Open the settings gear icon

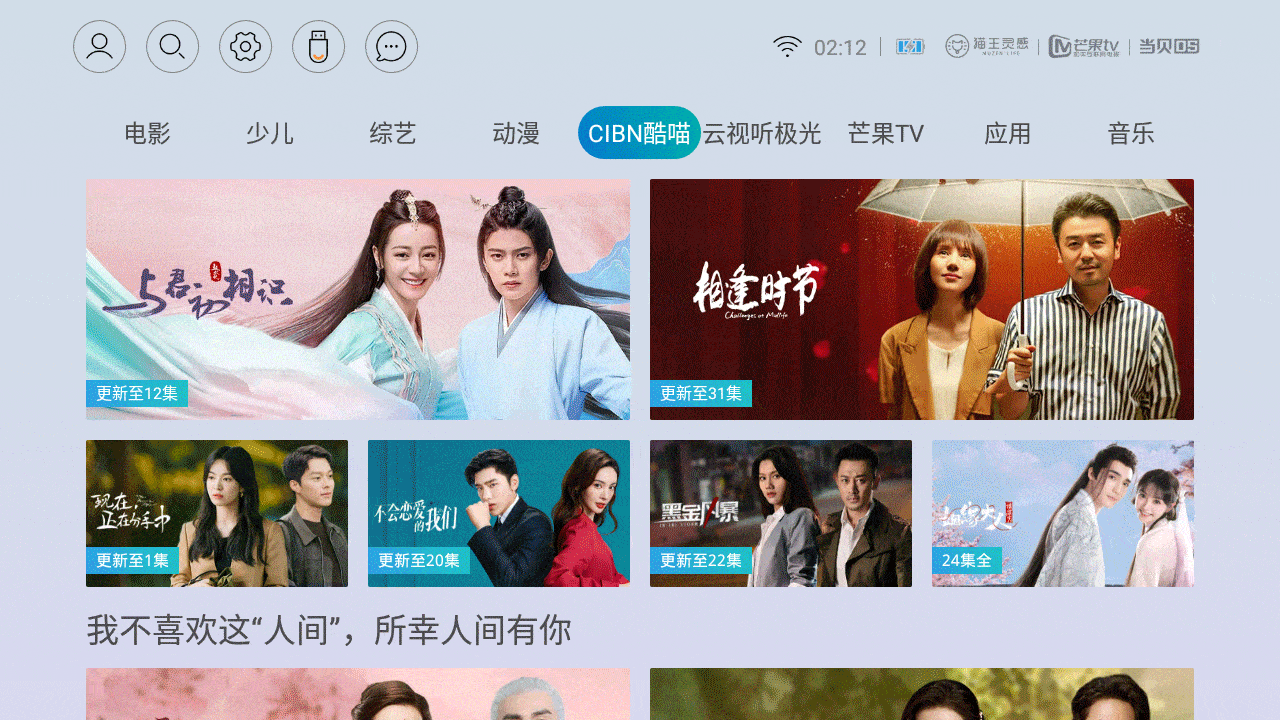[x=245, y=47]
